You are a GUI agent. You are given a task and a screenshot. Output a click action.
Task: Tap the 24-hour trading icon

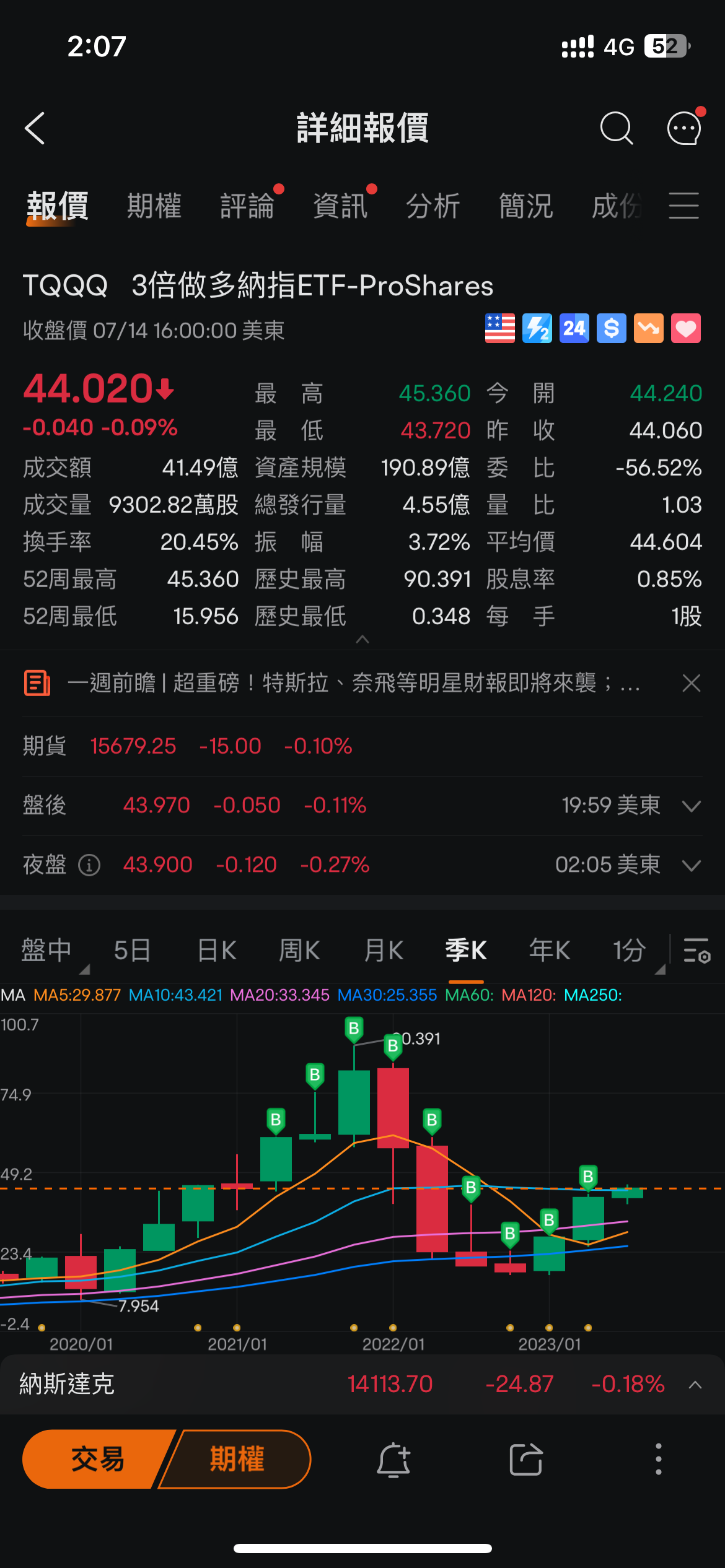pos(574,328)
